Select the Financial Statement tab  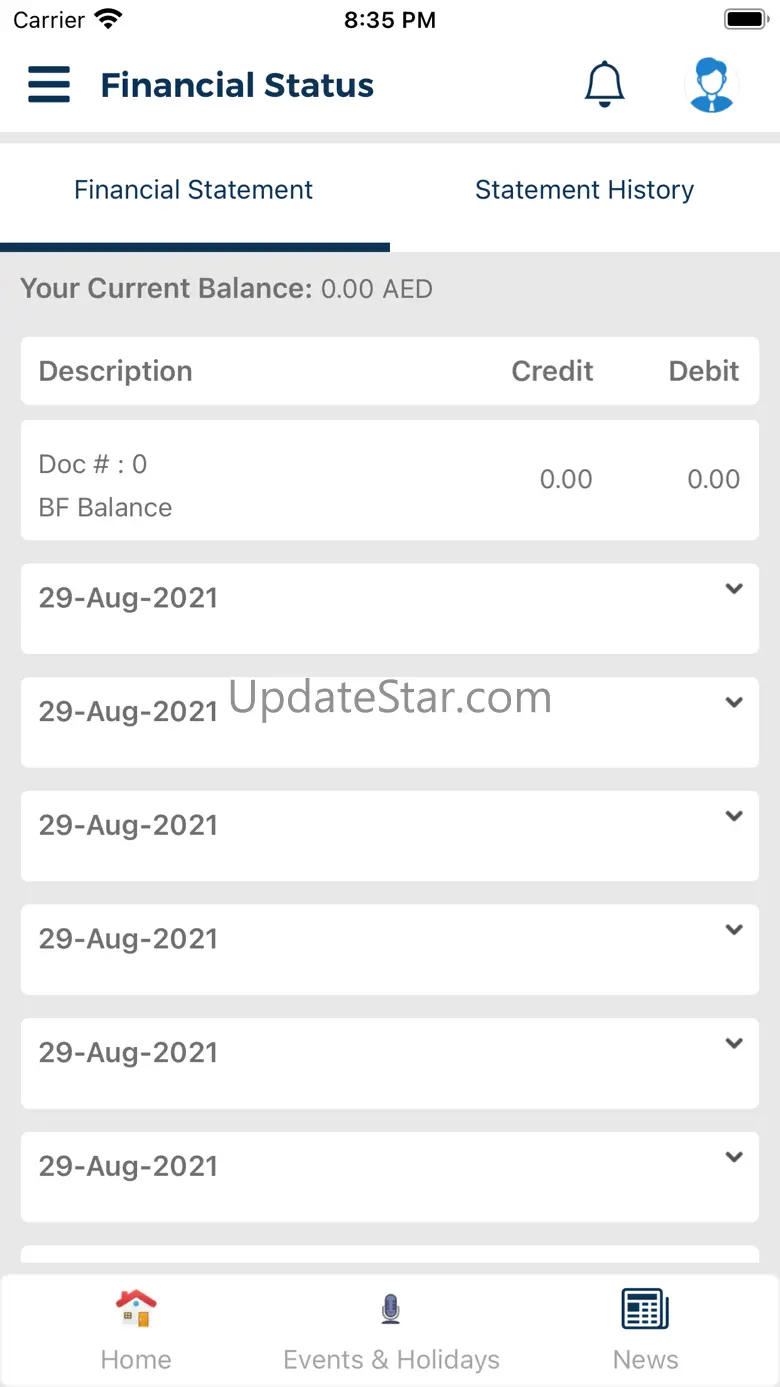[194, 190]
